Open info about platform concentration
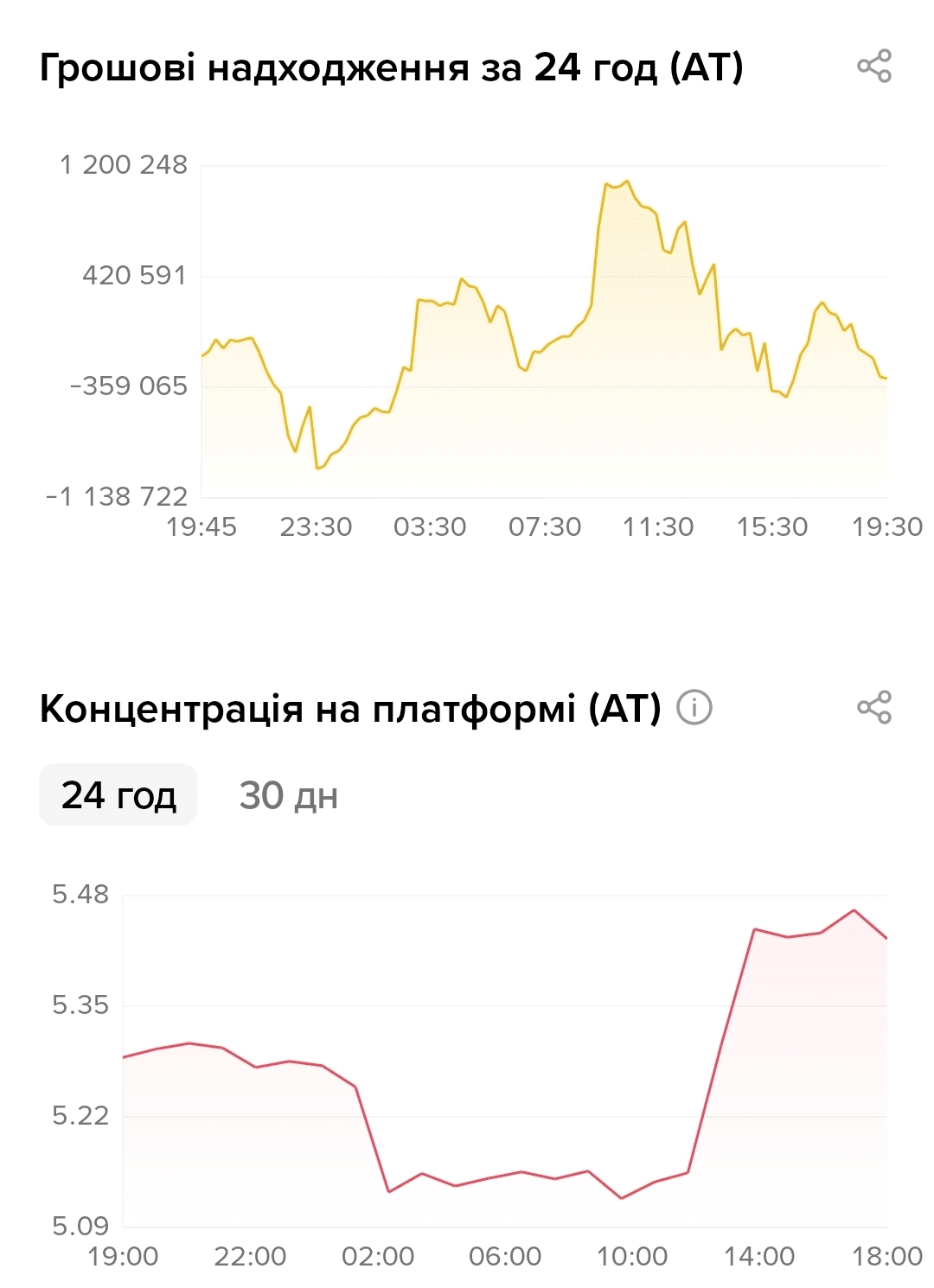The height and width of the screenshot is (1288, 934). pos(694,707)
